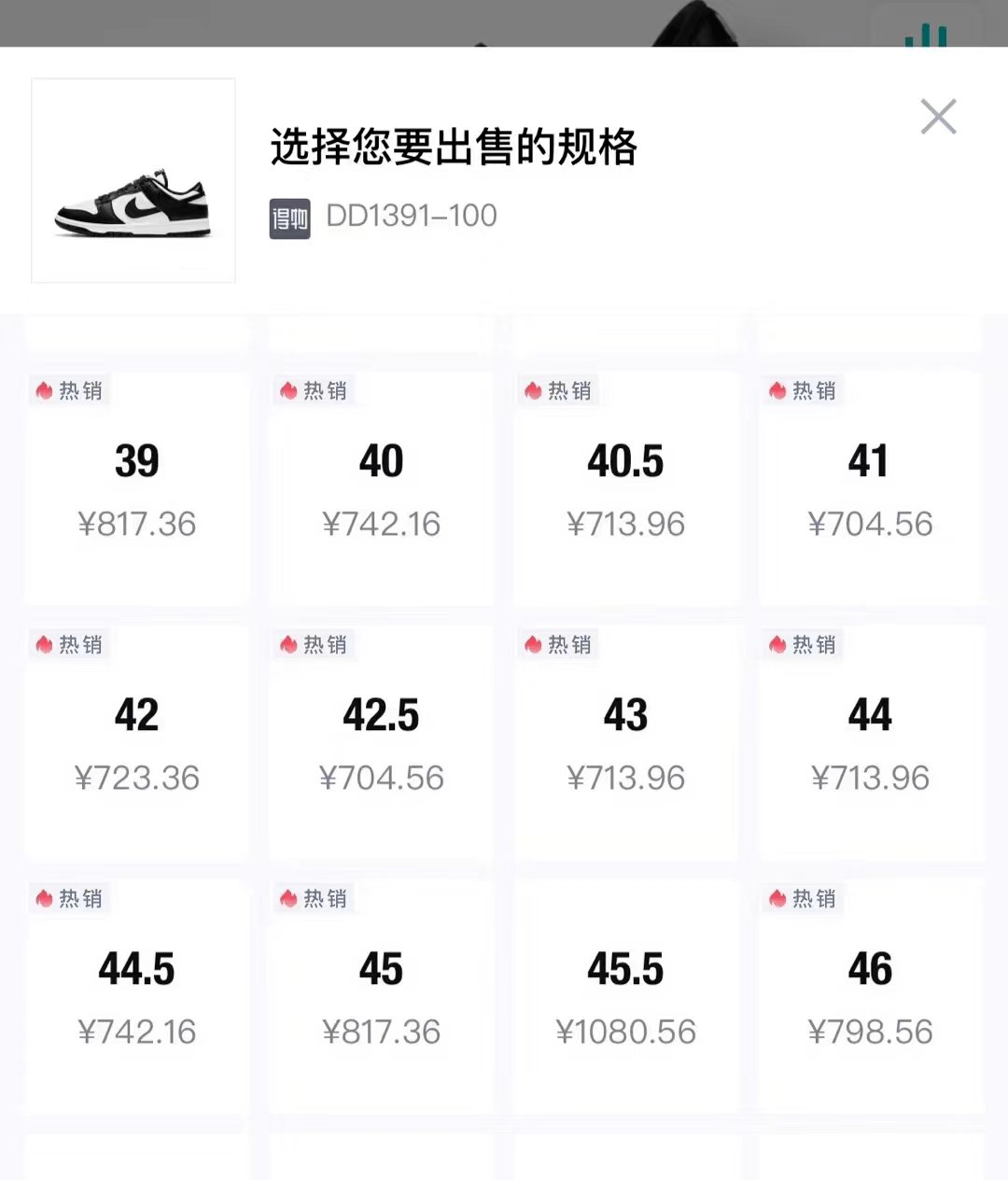This screenshot has width=1008, height=1180.
Task: Pick size 44 at ¥713.96
Action: coord(870,743)
